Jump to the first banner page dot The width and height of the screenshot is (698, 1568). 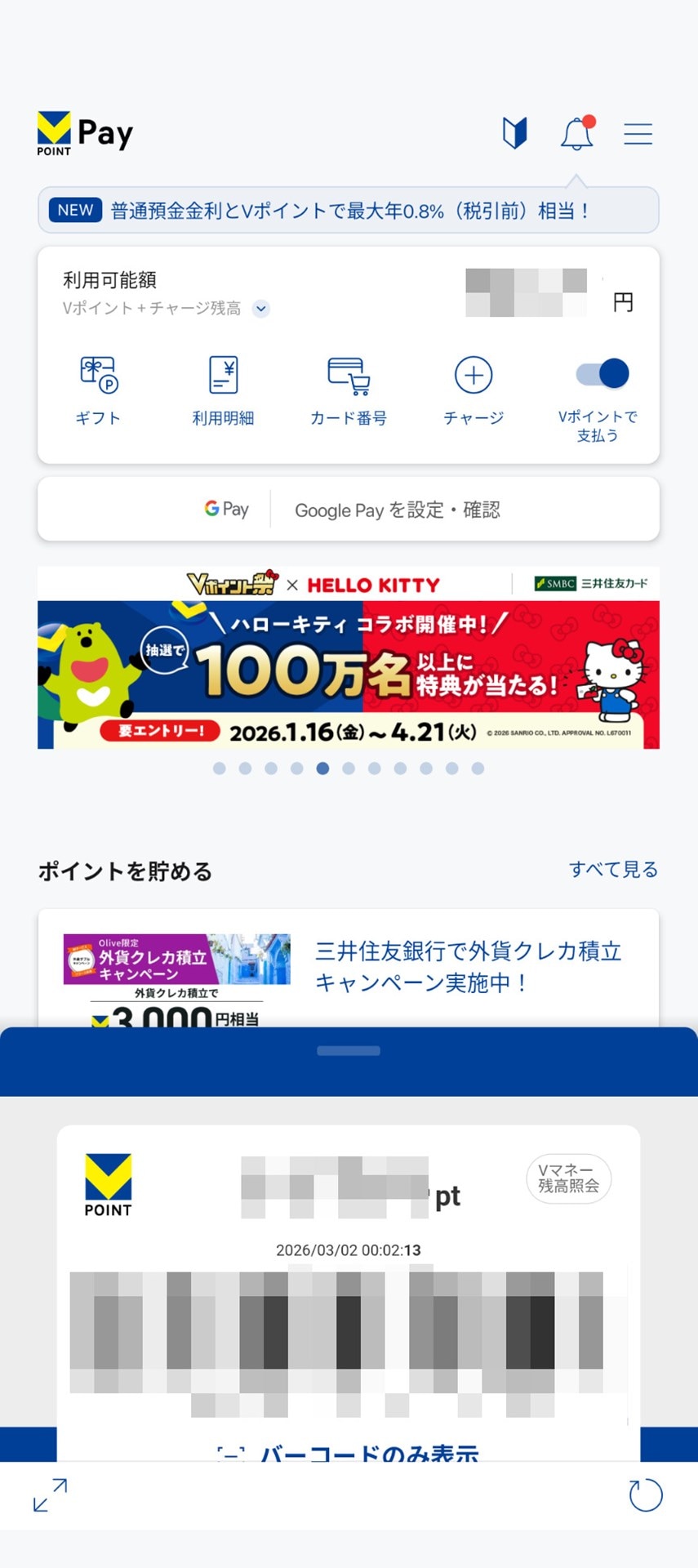(219, 768)
